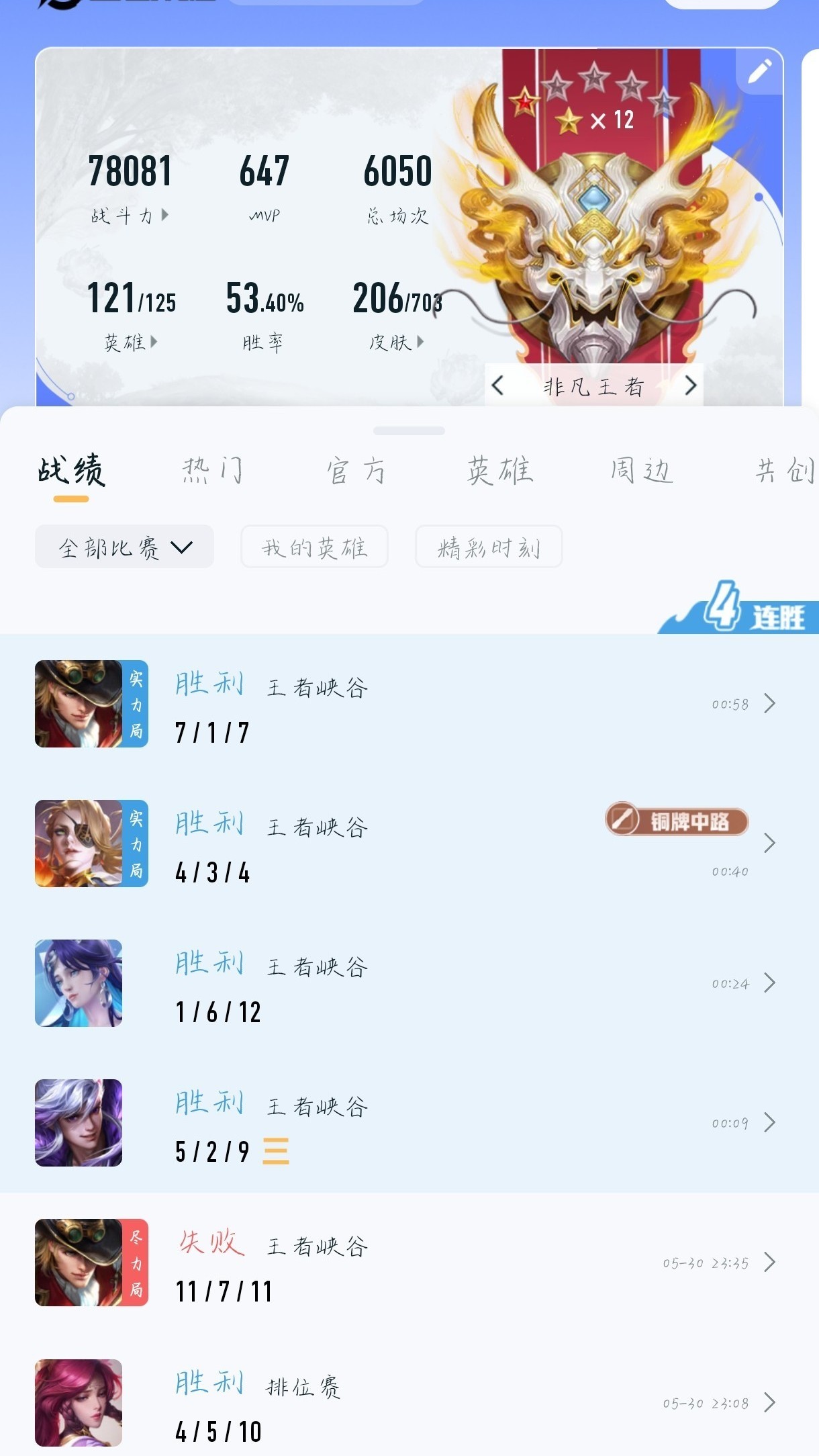Switch to the 周边 tab
The width and height of the screenshot is (819, 1456).
click(641, 471)
